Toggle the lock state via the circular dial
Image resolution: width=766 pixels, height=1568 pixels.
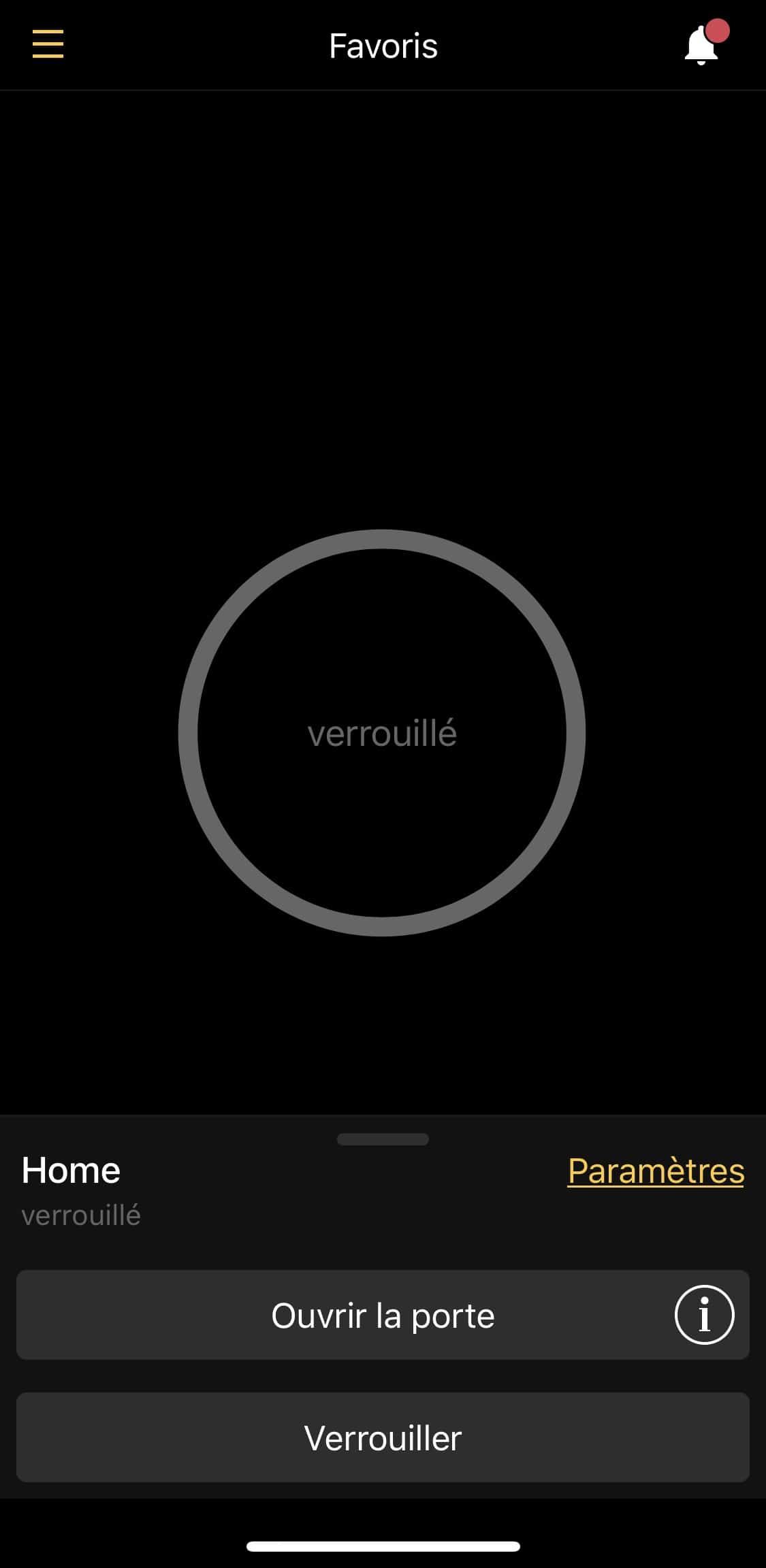pos(383,734)
